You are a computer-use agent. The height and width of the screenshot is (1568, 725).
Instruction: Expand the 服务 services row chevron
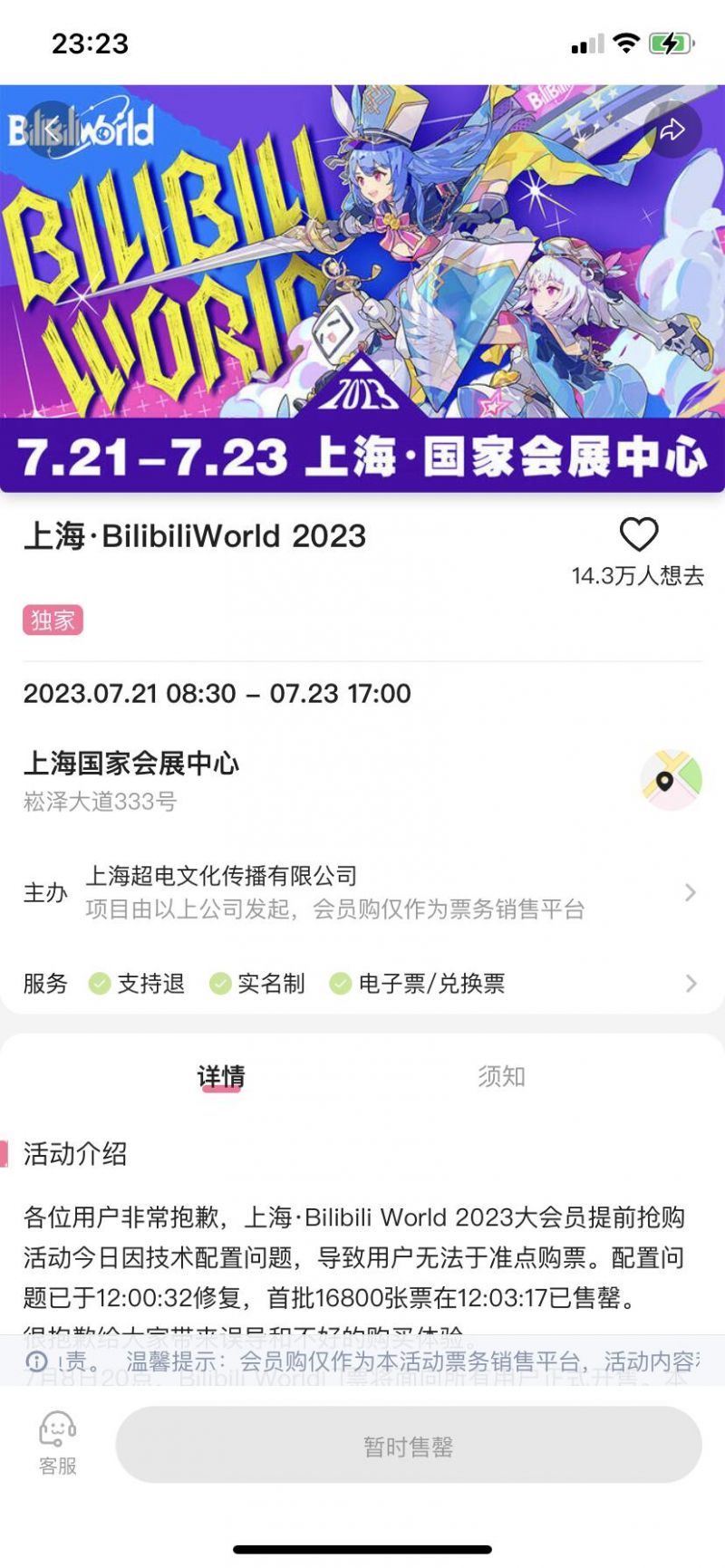point(692,982)
